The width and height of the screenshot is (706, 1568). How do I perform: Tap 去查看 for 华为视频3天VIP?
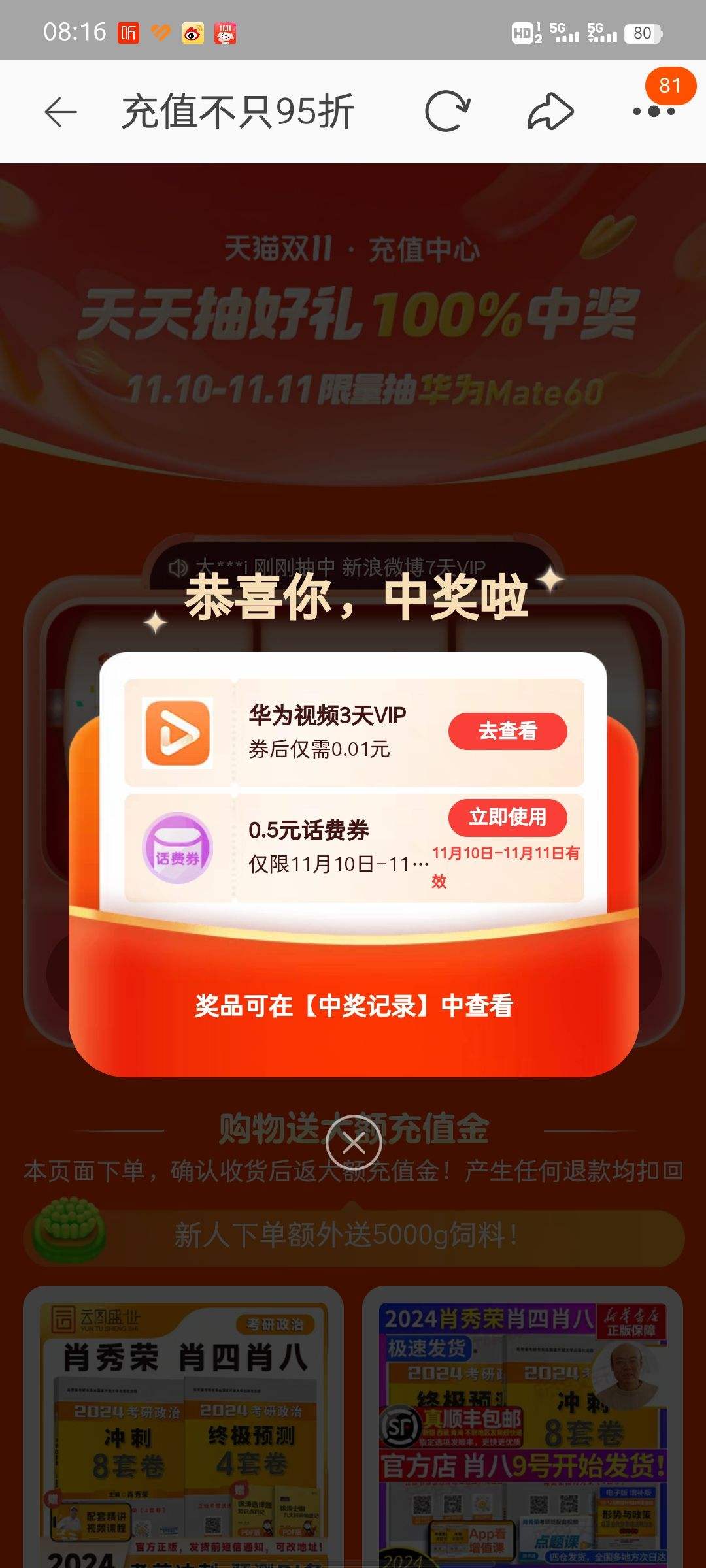(507, 731)
